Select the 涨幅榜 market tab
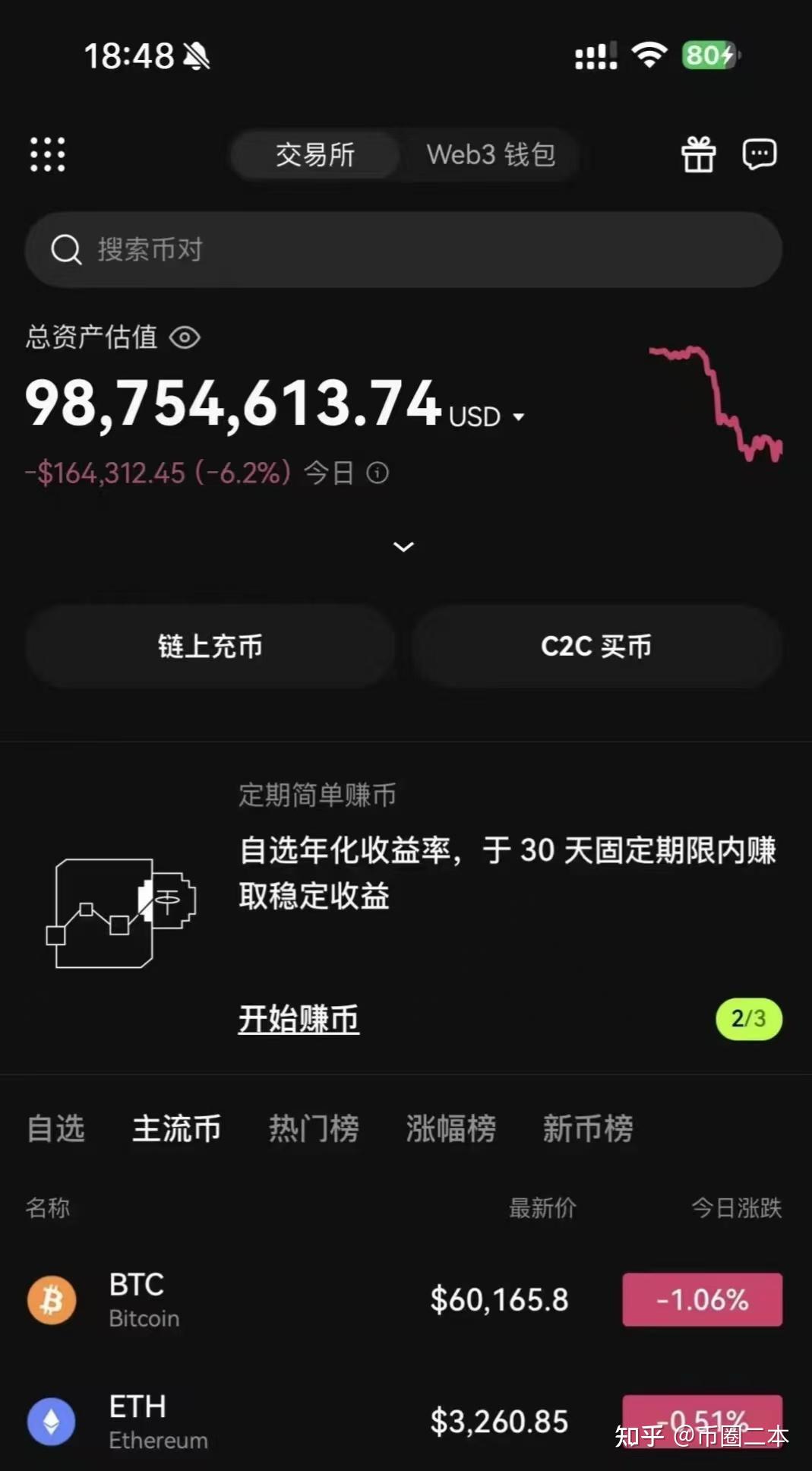This screenshot has height=1471, width=812. click(450, 1130)
